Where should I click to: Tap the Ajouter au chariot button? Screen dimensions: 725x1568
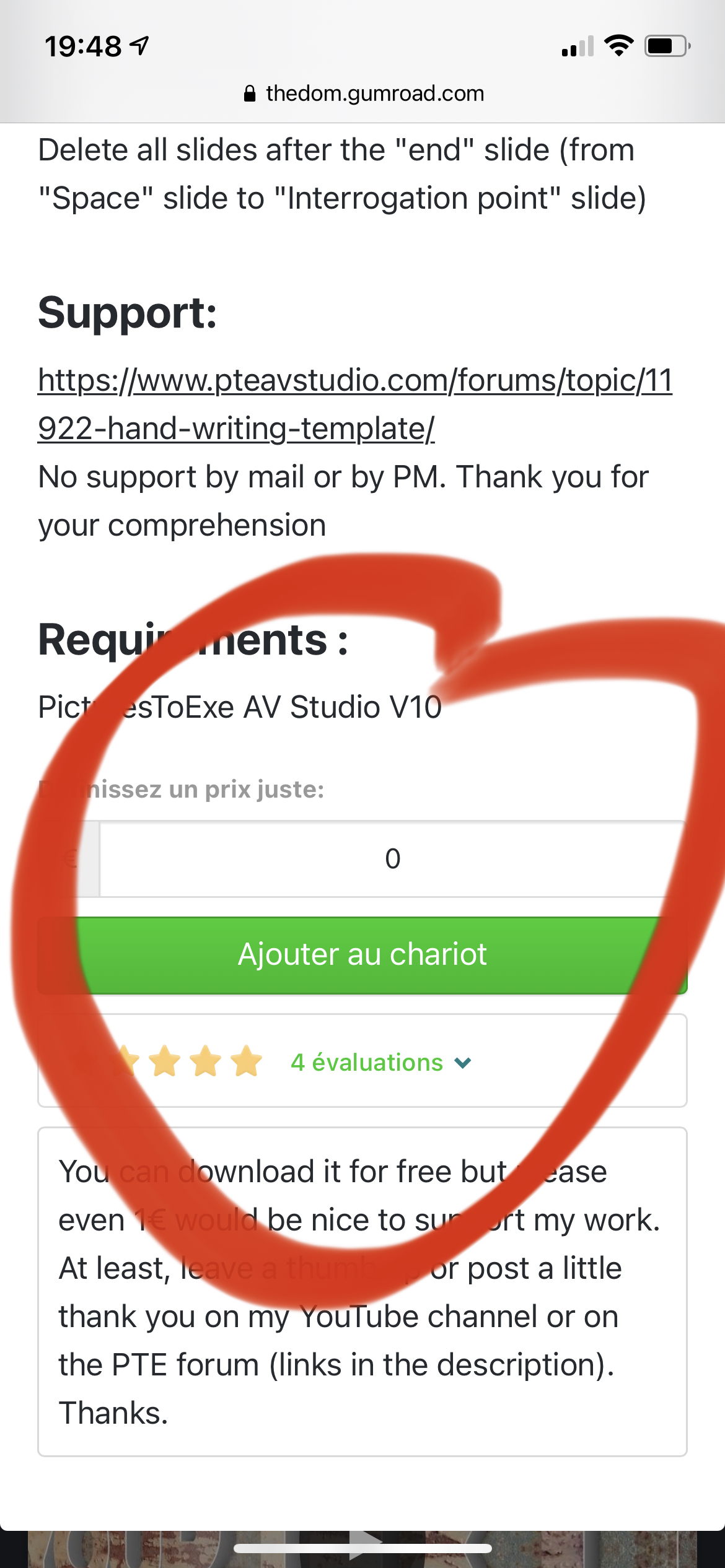(362, 955)
